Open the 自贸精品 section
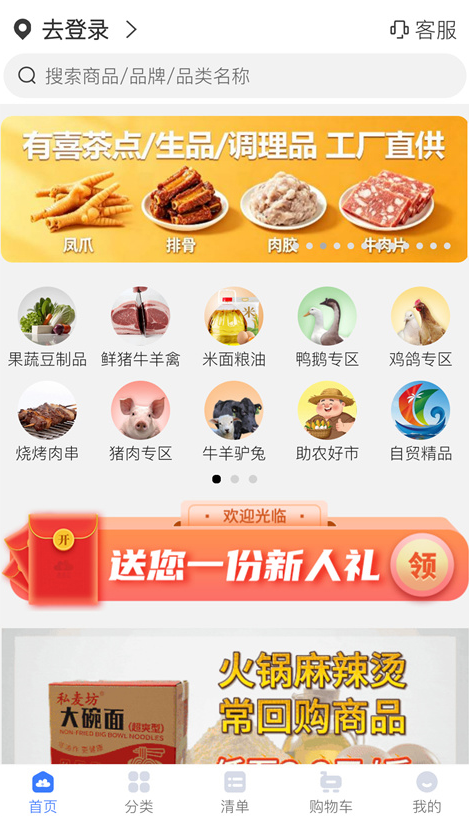This screenshot has width=469, height=818. tap(420, 422)
